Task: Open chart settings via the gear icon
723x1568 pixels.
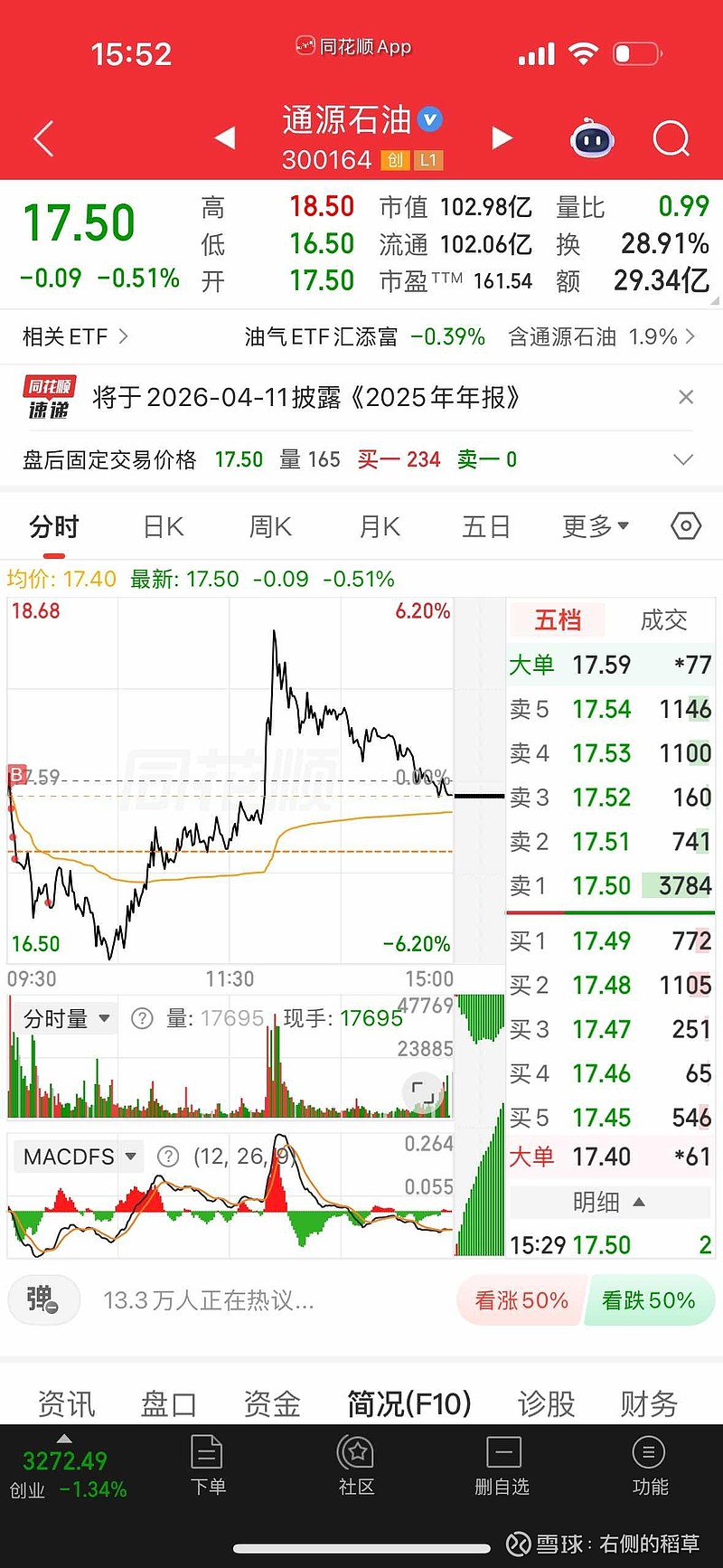Action: (x=684, y=525)
